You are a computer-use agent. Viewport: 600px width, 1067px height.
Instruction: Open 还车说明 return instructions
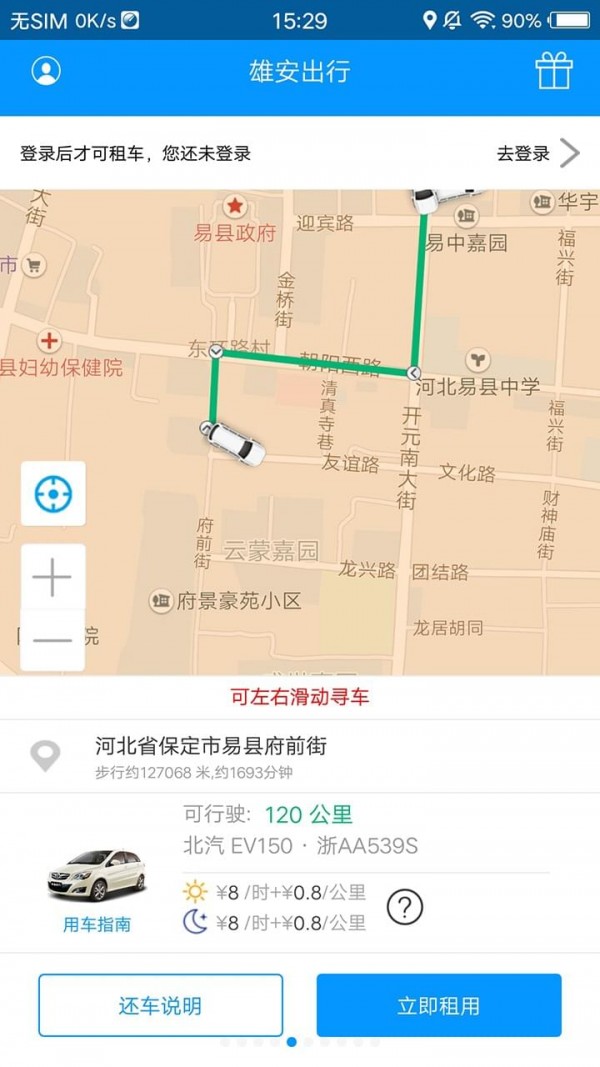coord(160,1005)
